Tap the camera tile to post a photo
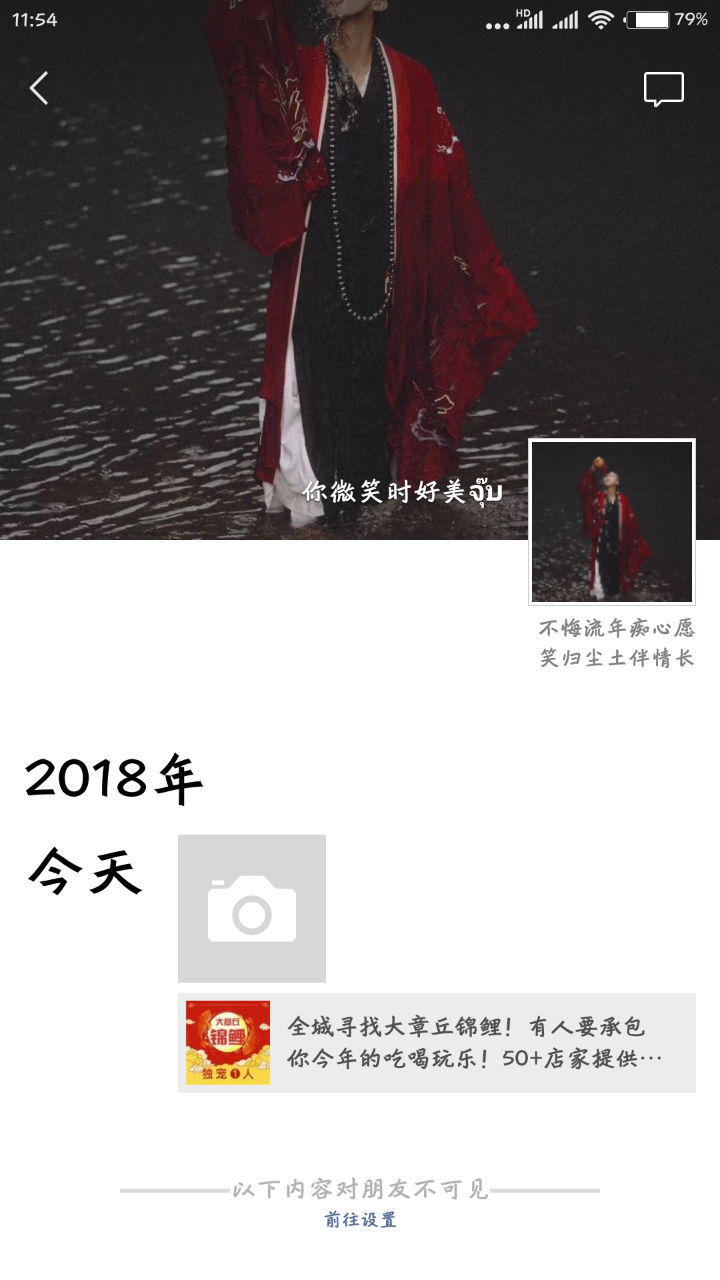Viewport: 720px width, 1280px height. (x=252, y=908)
